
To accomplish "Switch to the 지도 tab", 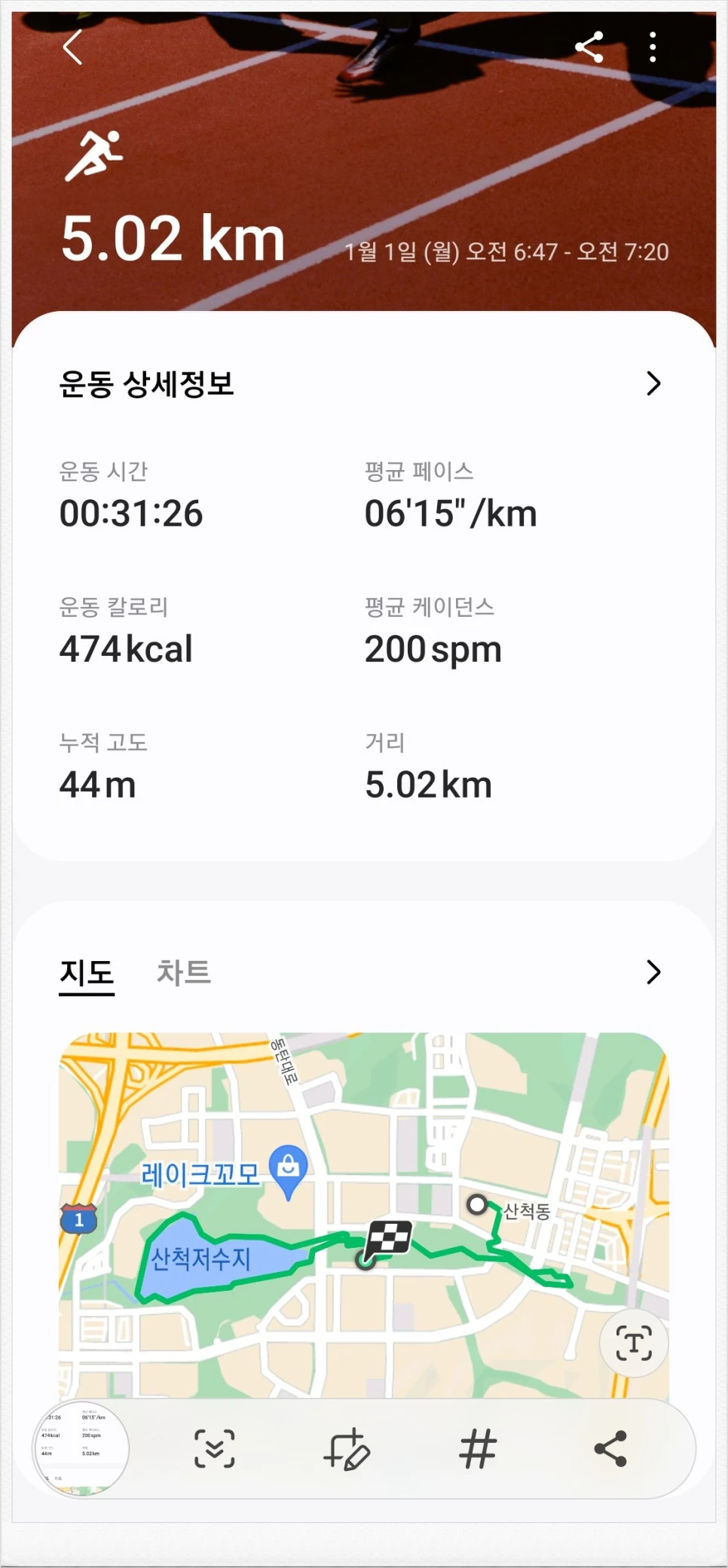I will 87,973.
